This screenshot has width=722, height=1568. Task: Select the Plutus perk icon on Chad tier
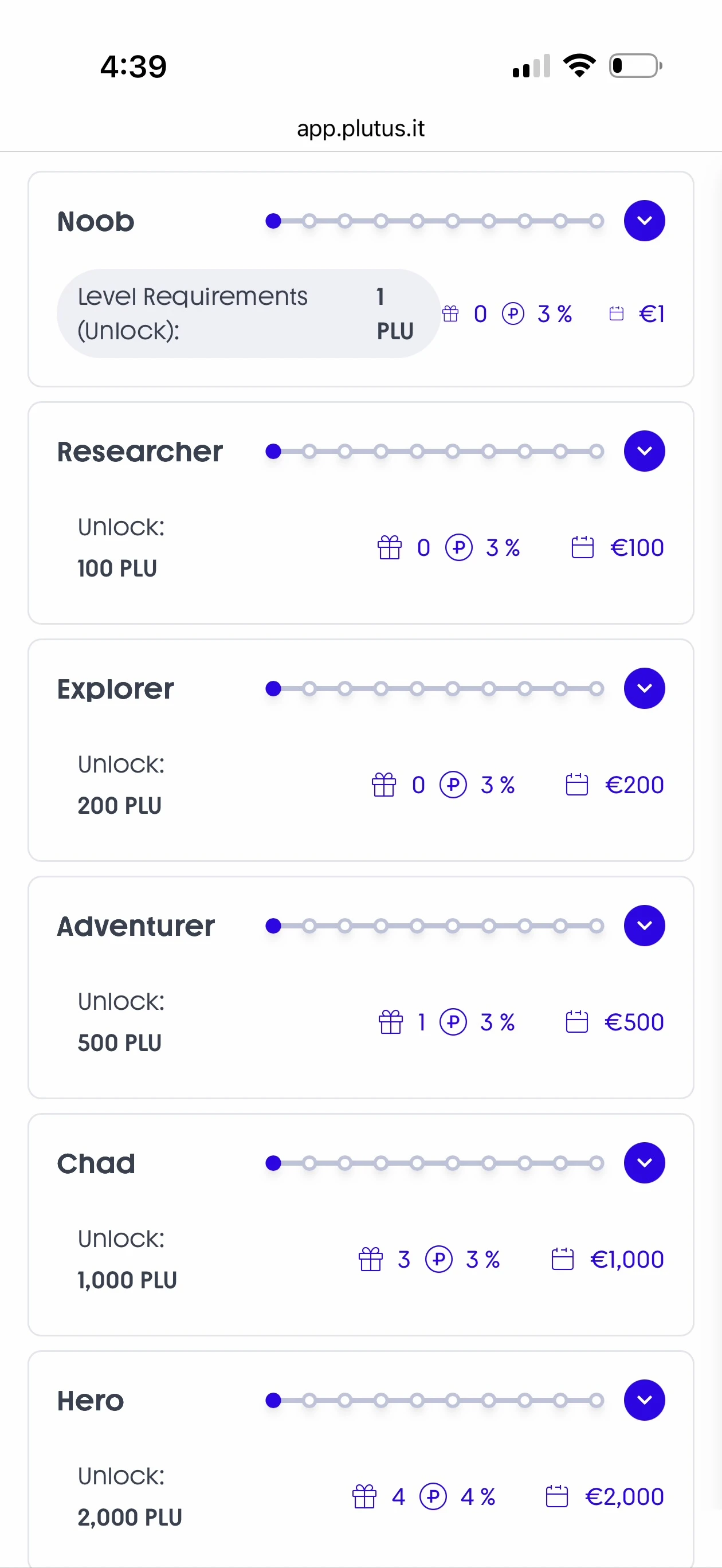440,1260
